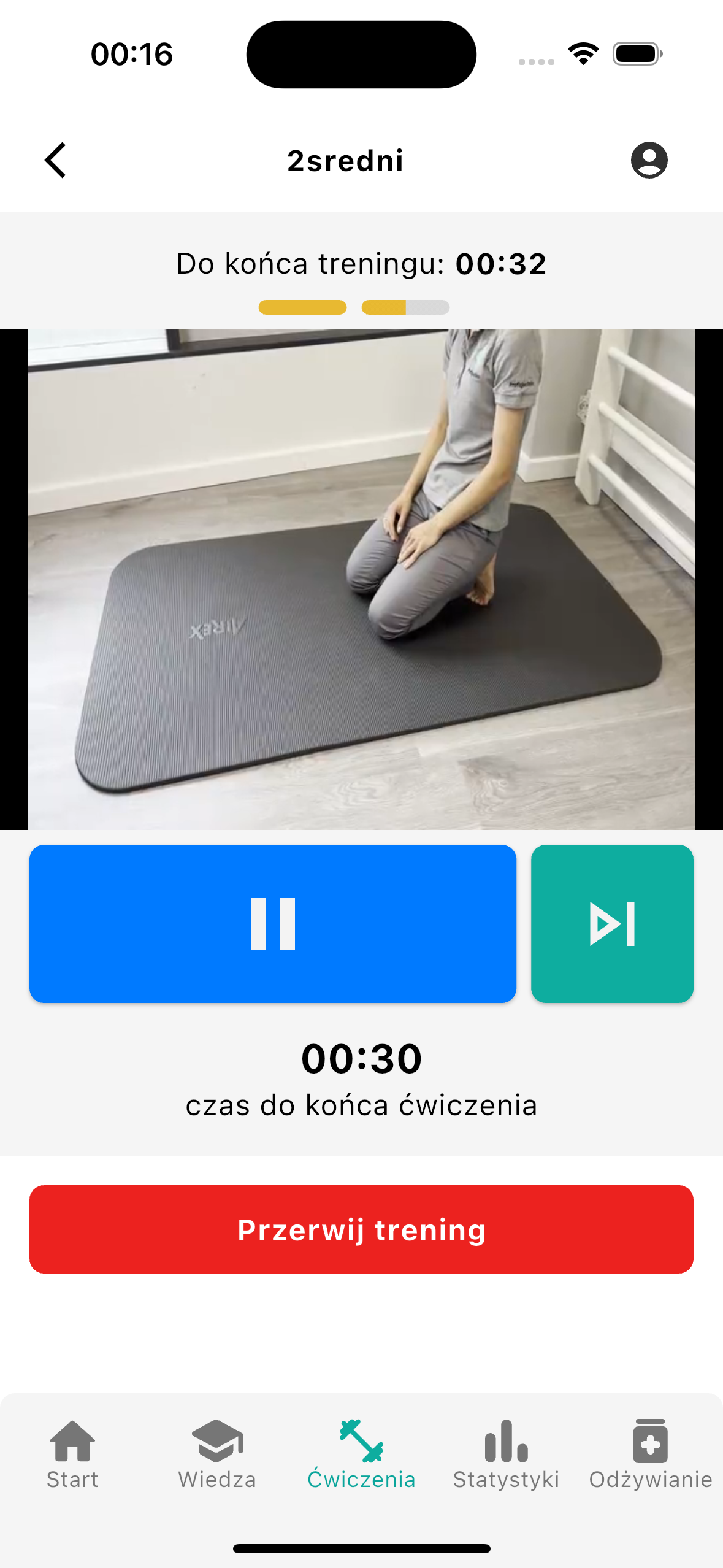Go to the Odżywianie tab
Image resolution: width=723 pixels, height=1568 pixels.
pos(650,1454)
